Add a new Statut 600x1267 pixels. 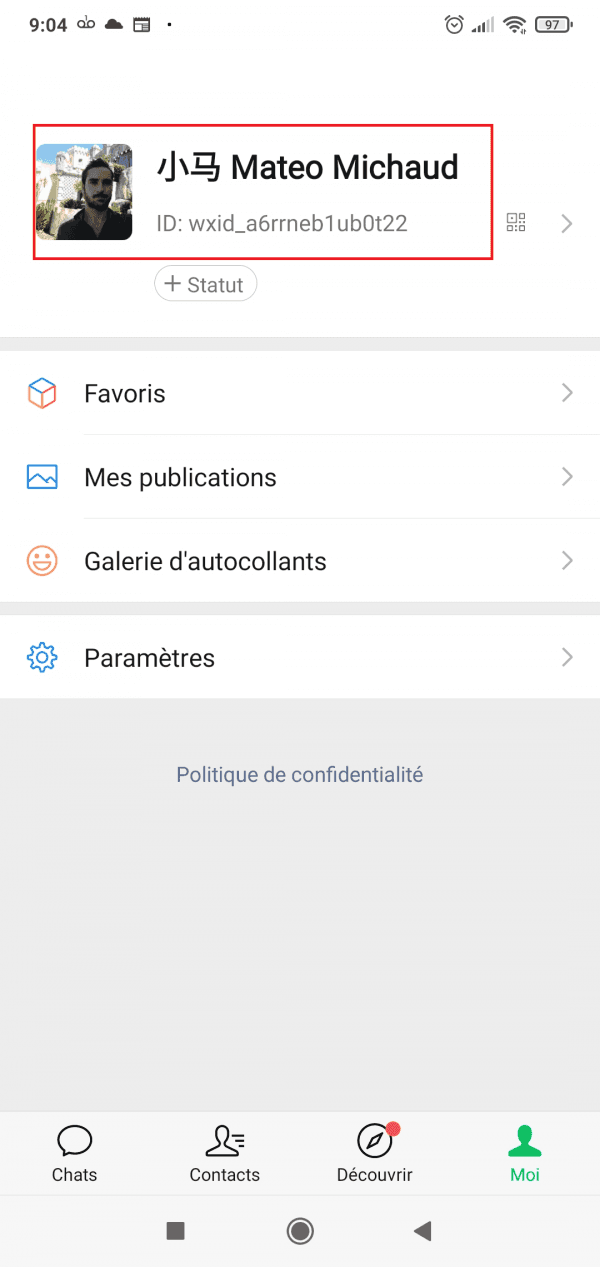[205, 285]
